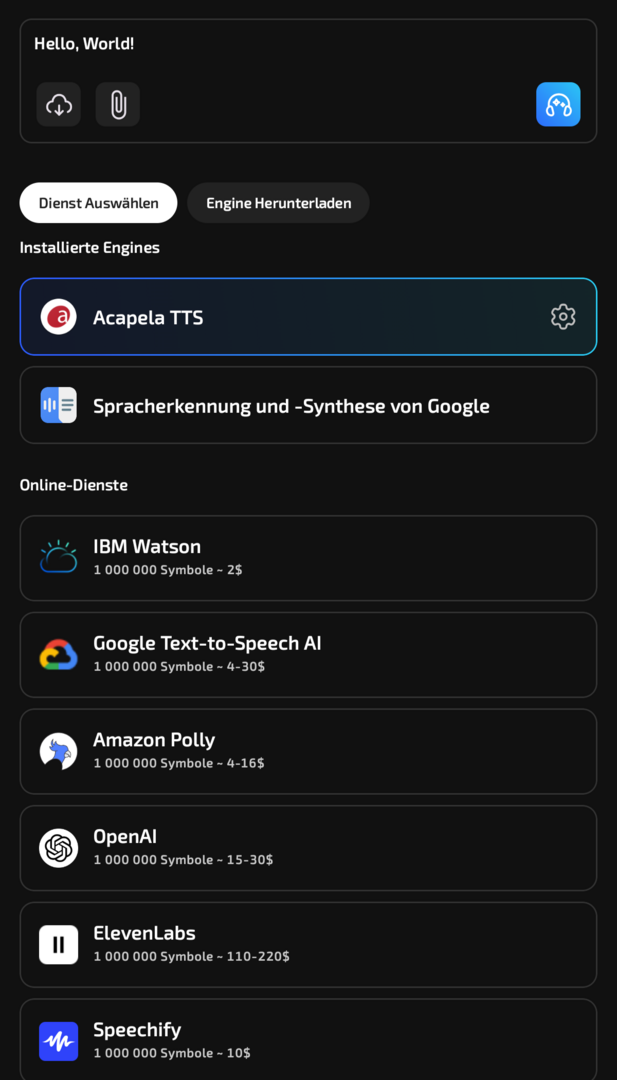Play the text with the headphones button
The width and height of the screenshot is (617, 1080).
(x=558, y=104)
